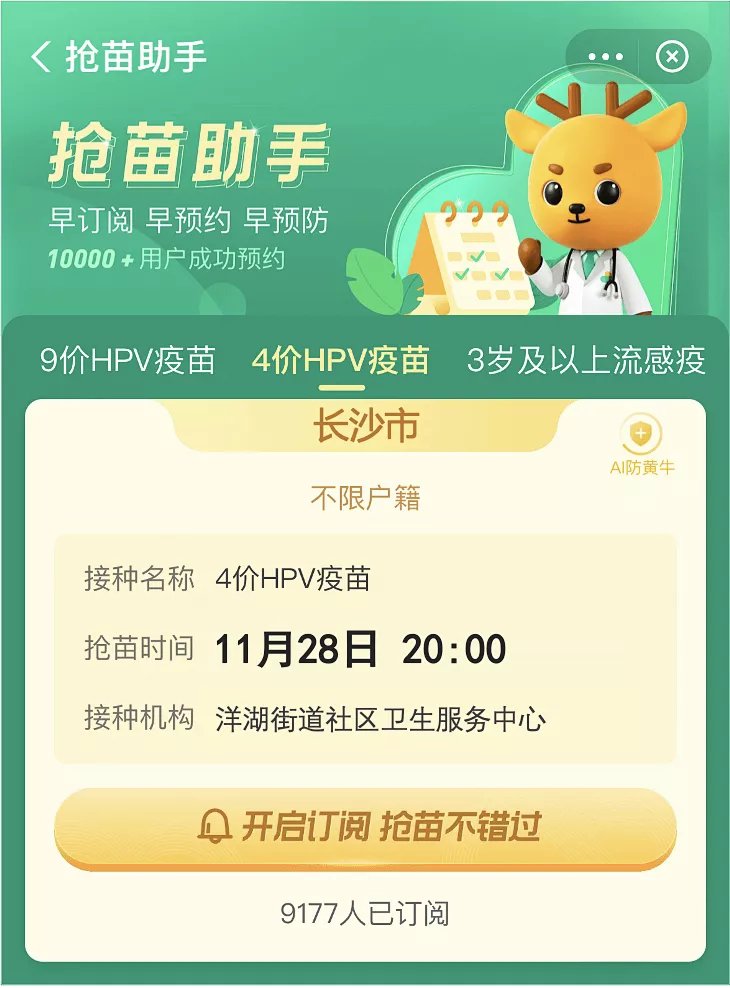Switch to the 3岁及以上流感疫苗 tab

(x=586, y=361)
